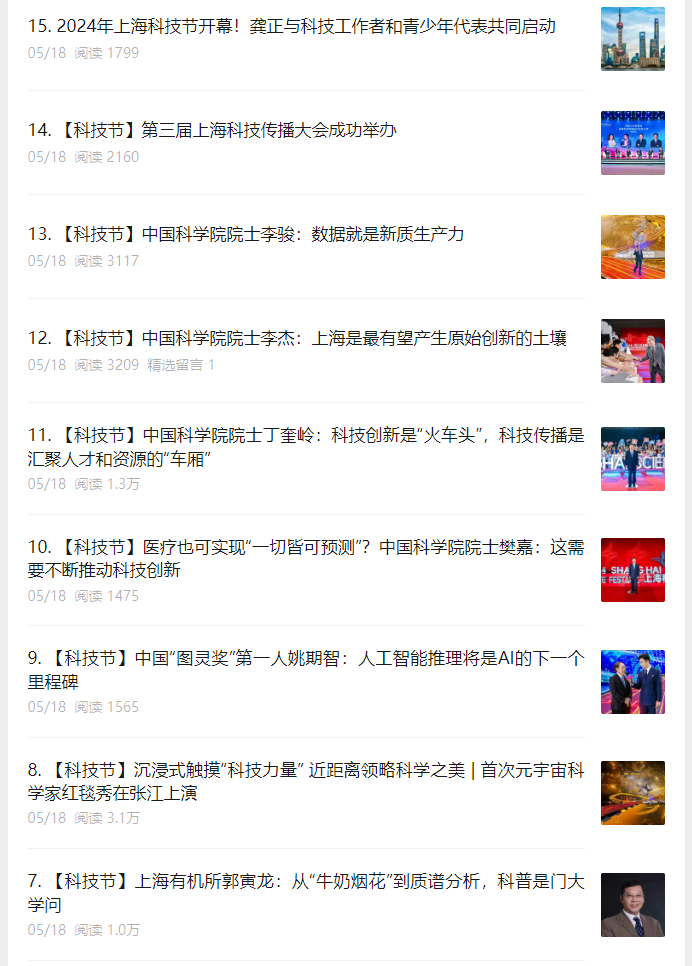View article 11 about 院士丁奎岭 on 火车头
Screen dimensions: 692x966
click(x=305, y=447)
